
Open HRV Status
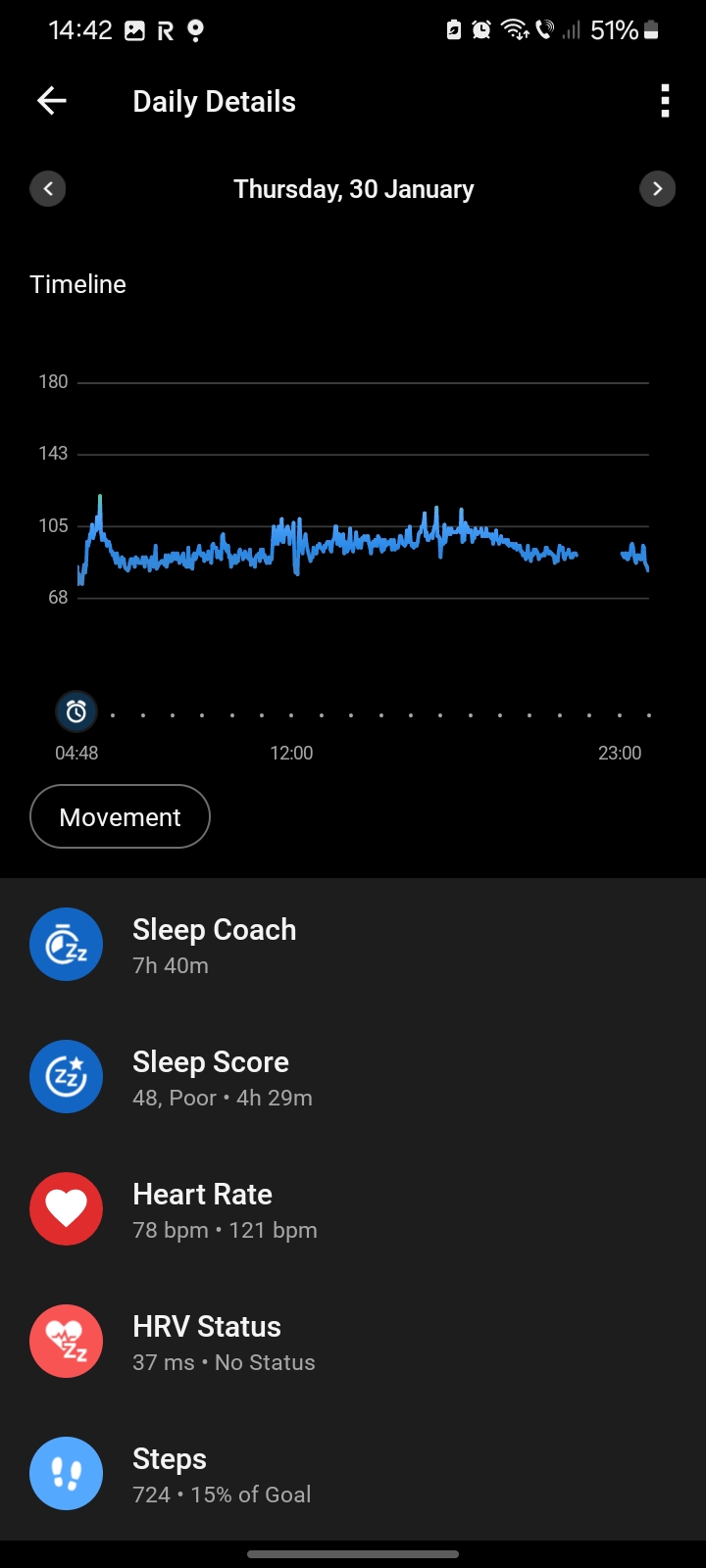353,1342
